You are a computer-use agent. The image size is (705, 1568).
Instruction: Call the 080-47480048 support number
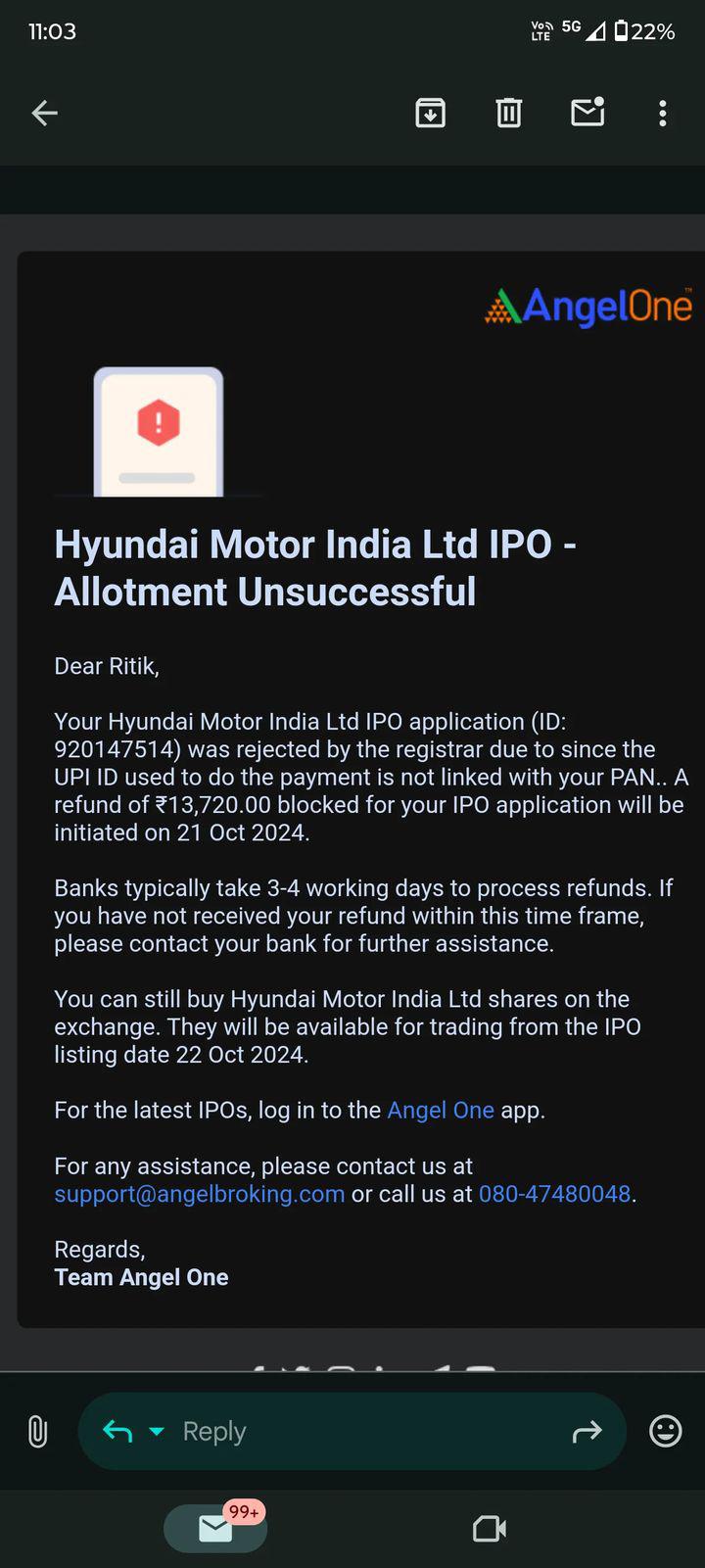554,1195
